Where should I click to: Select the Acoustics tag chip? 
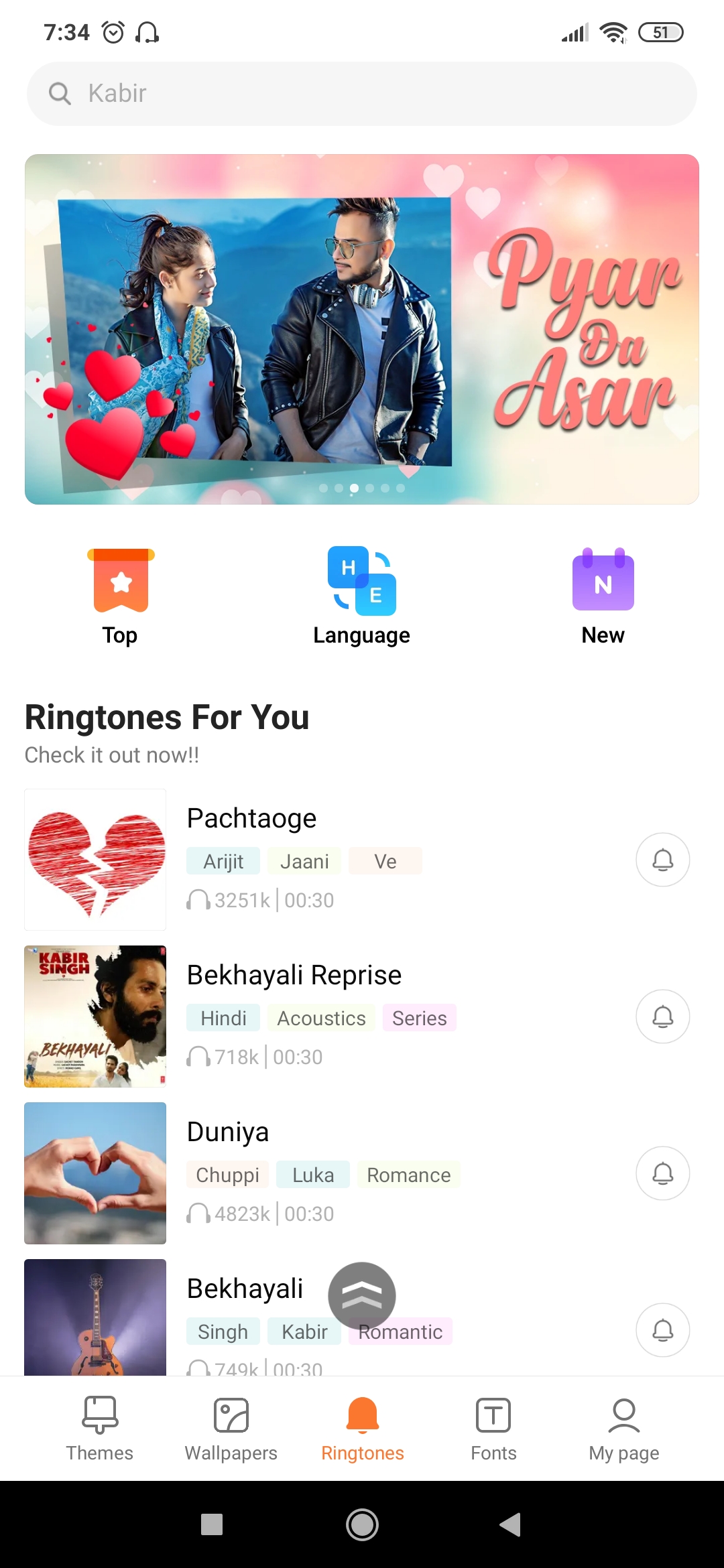tap(322, 1018)
